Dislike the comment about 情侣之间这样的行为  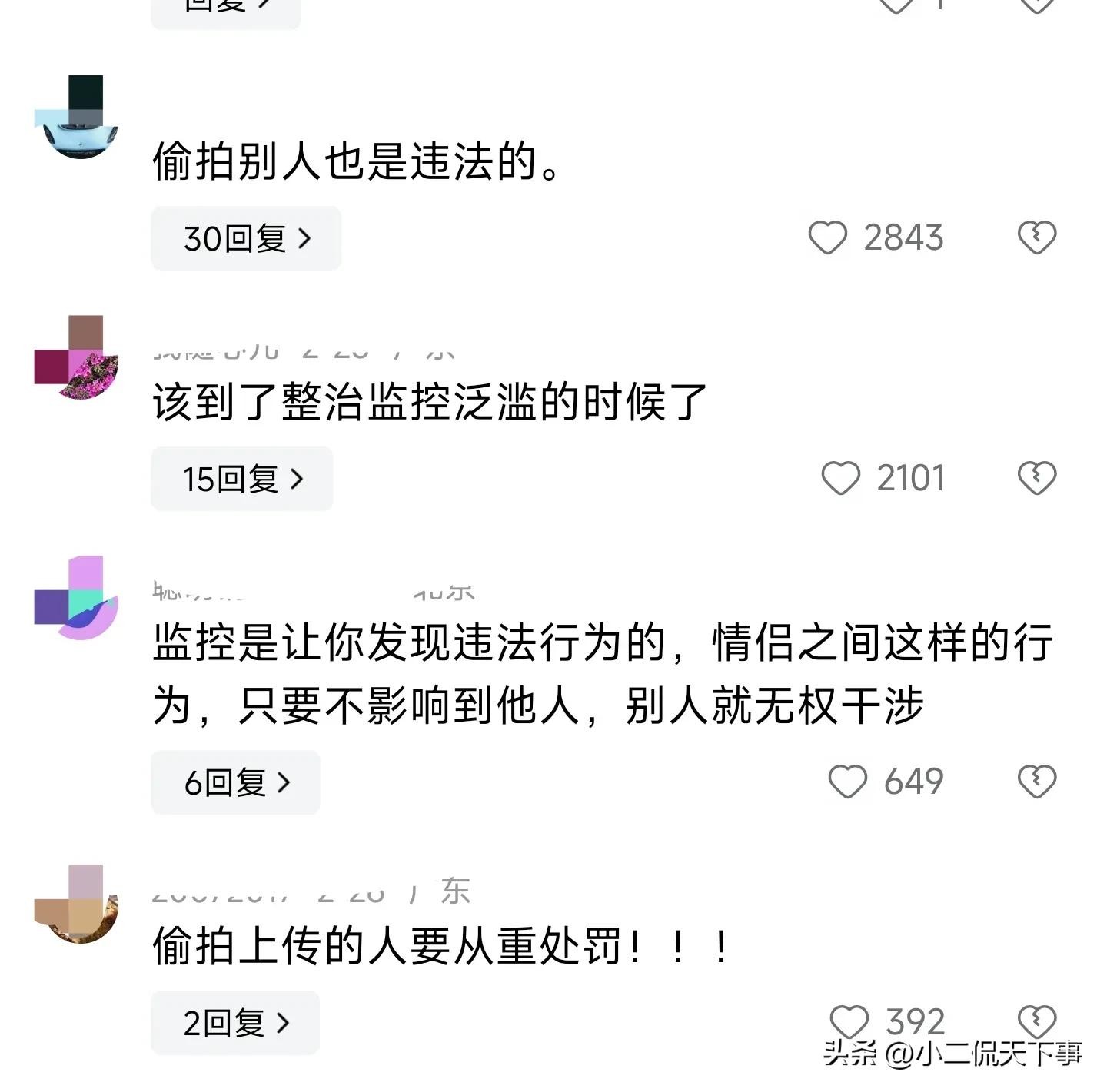[1037, 782]
